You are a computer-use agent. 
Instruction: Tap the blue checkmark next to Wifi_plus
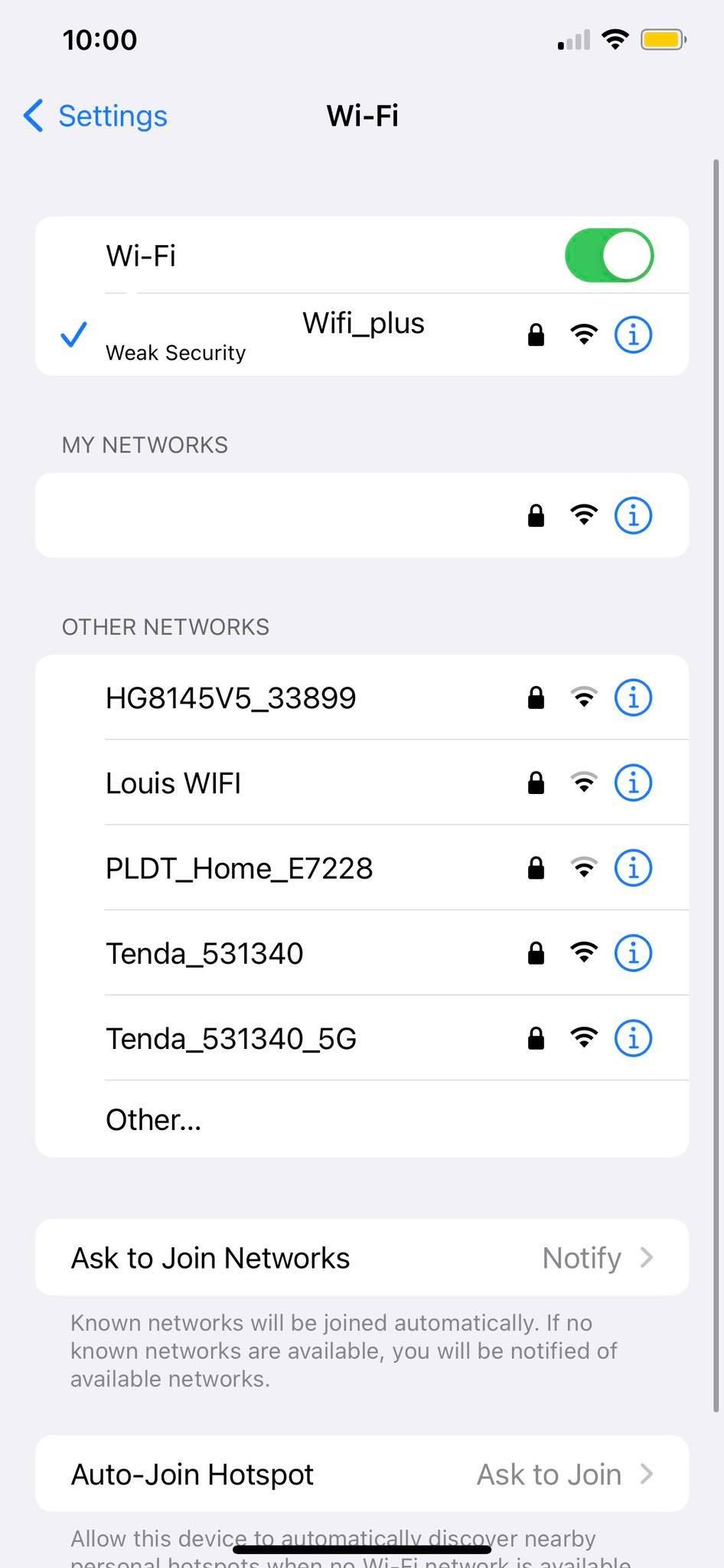point(73,334)
